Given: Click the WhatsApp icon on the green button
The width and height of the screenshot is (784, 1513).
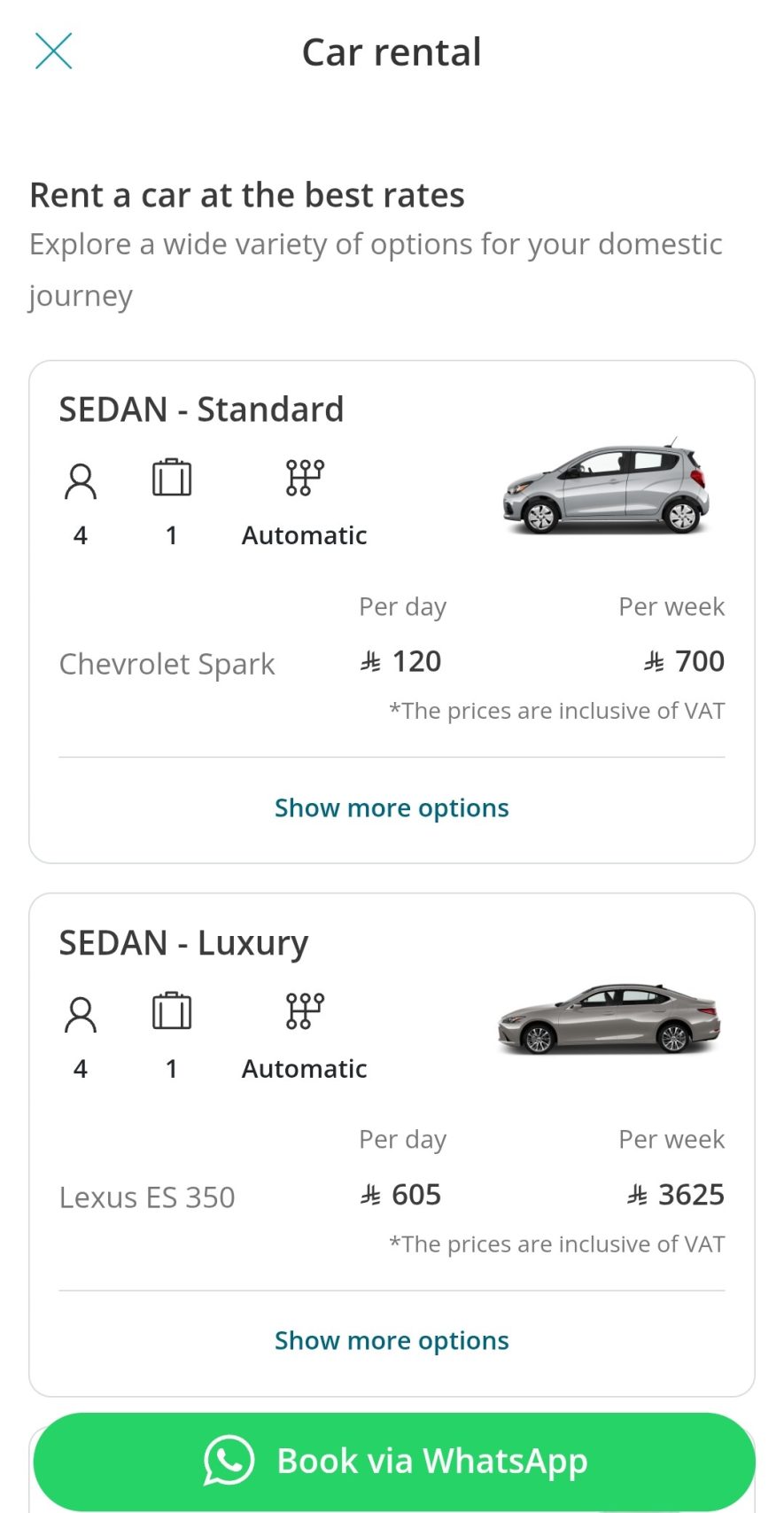Looking at the screenshot, I should point(228,1462).
